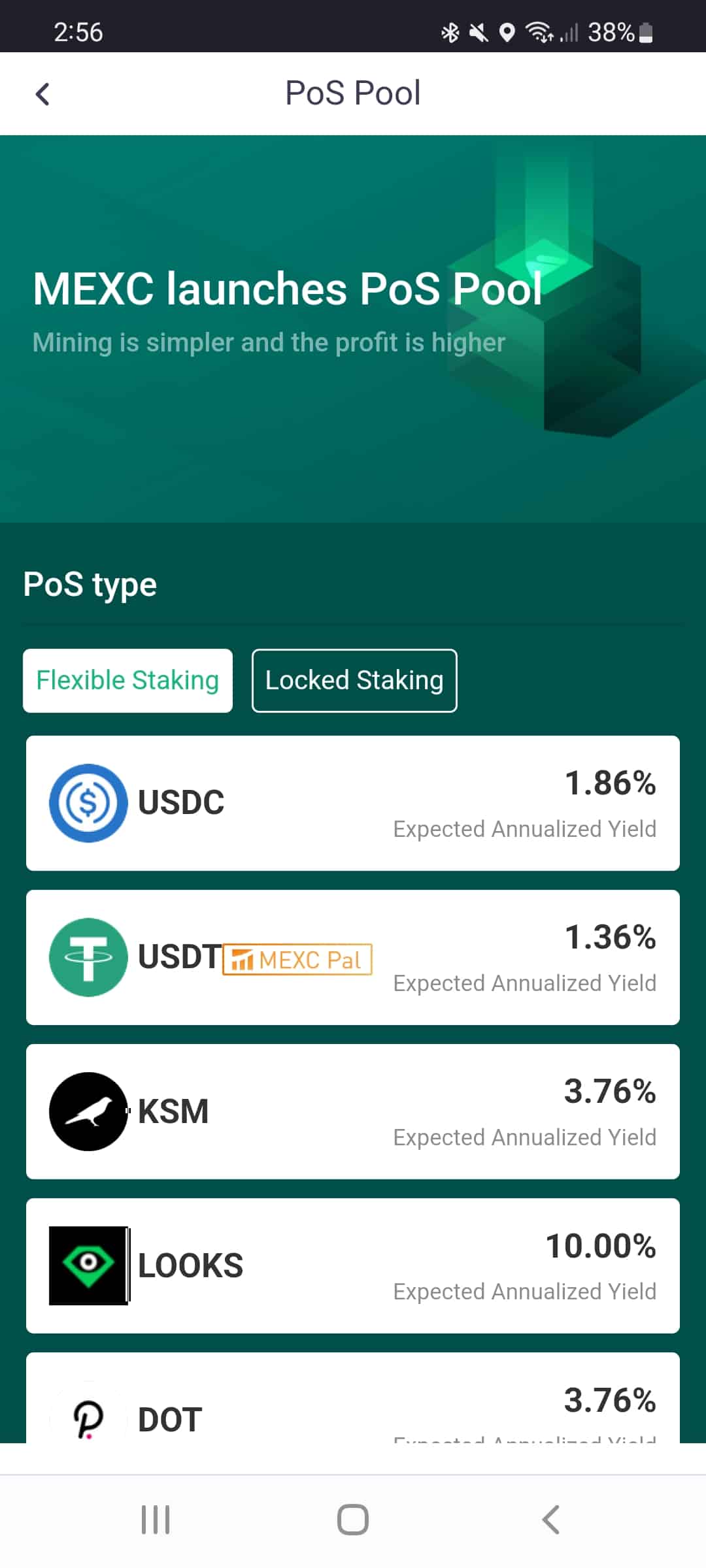Open the LOOKS staking card
This screenshot has width=706, height=1568.
pos(353,1266)
